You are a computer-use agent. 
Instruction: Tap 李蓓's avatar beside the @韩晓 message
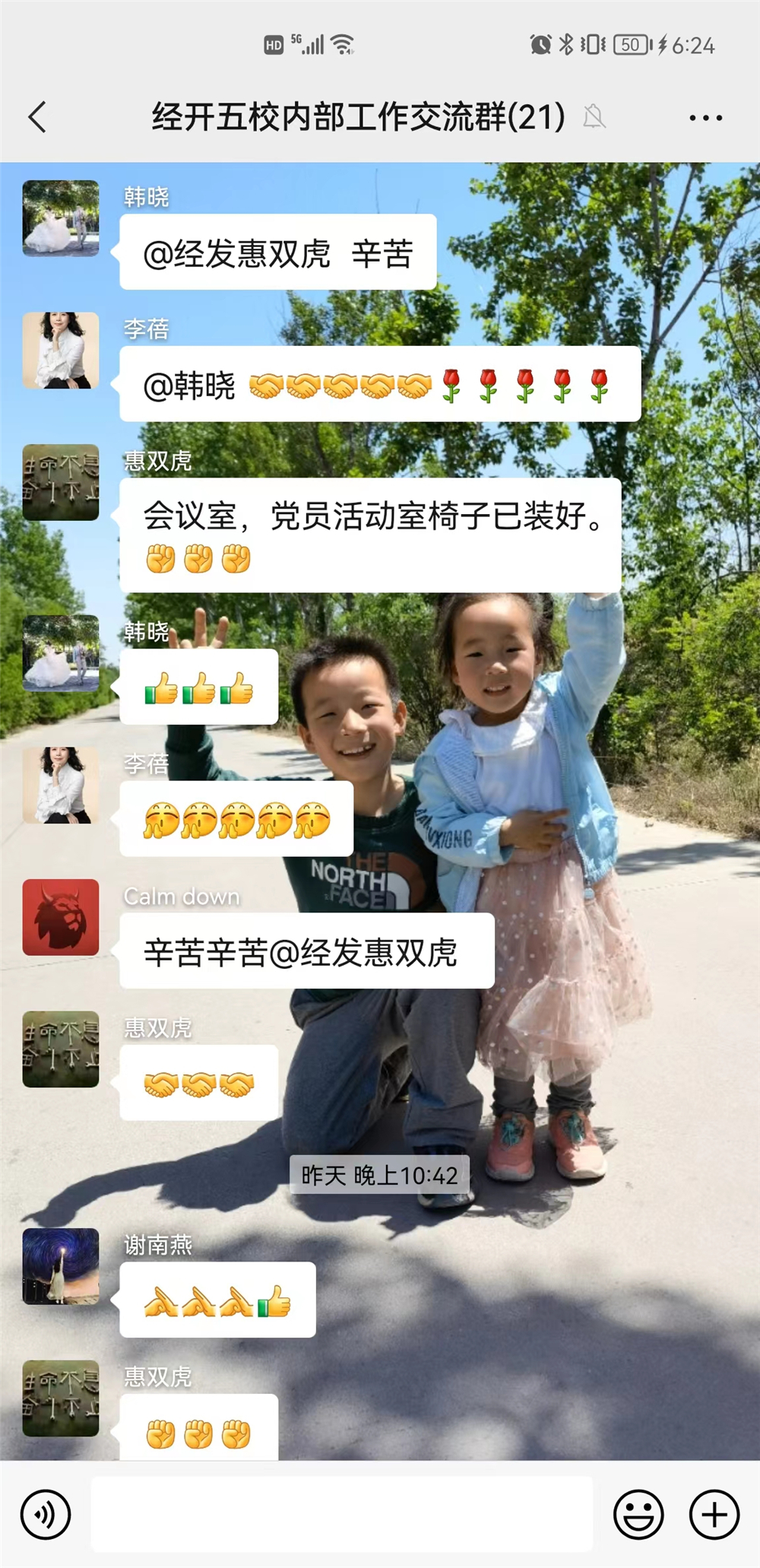coord(61,351)
